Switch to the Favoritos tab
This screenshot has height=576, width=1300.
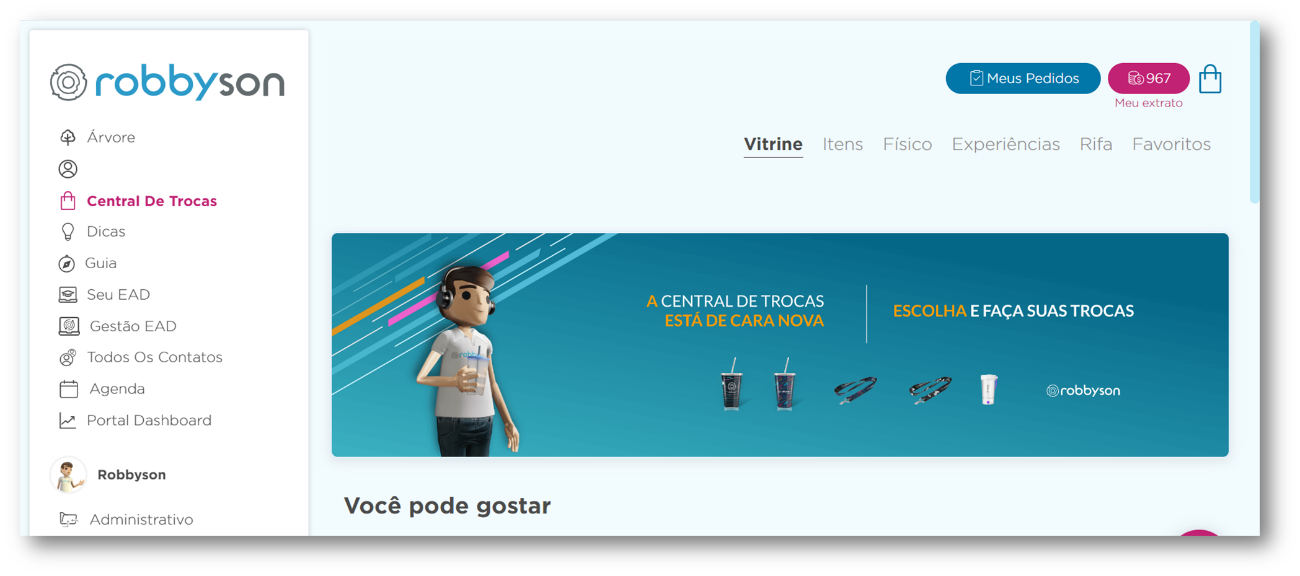tap(1171, 144)
